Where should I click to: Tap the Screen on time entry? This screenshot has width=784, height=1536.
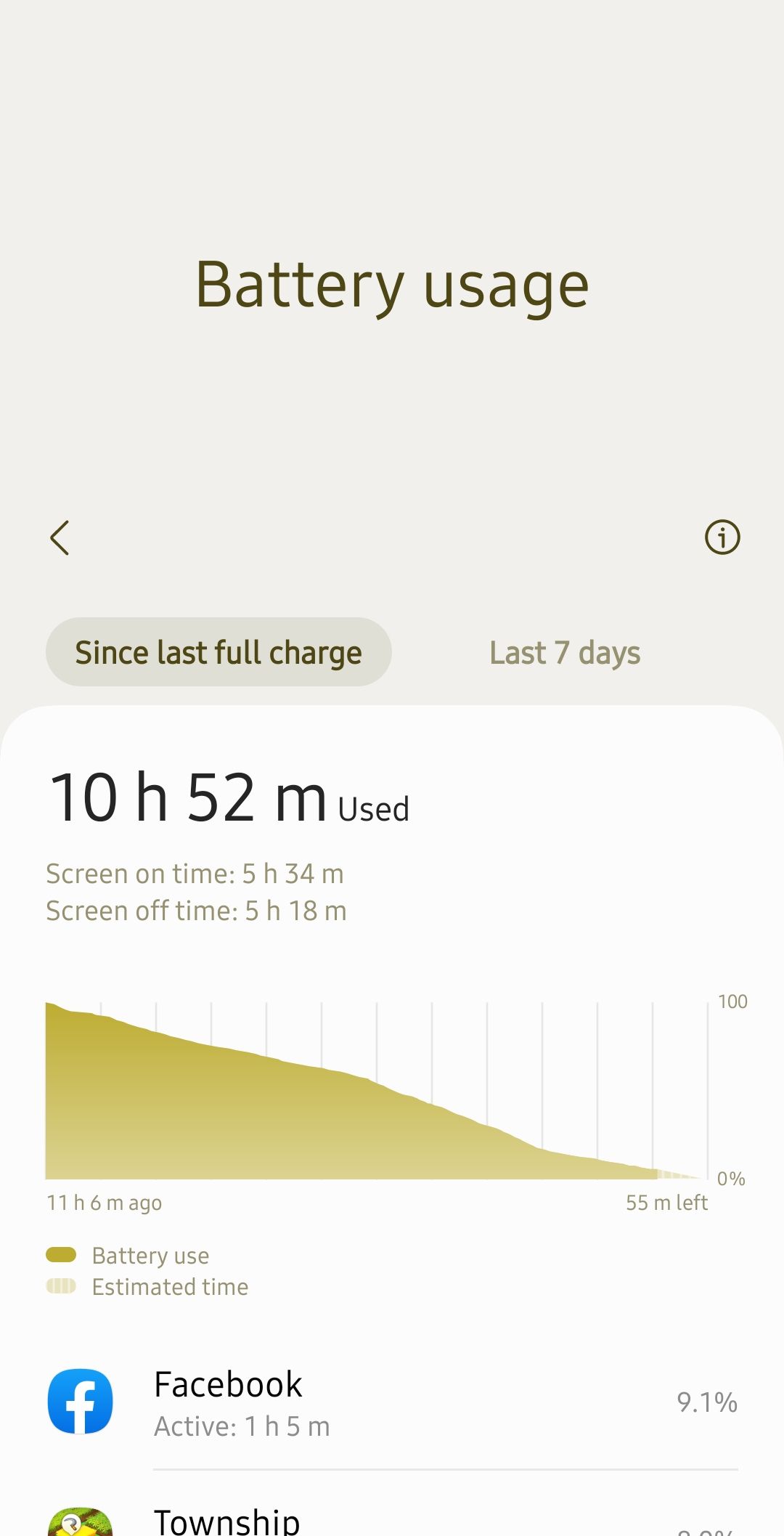pos(195,874)
